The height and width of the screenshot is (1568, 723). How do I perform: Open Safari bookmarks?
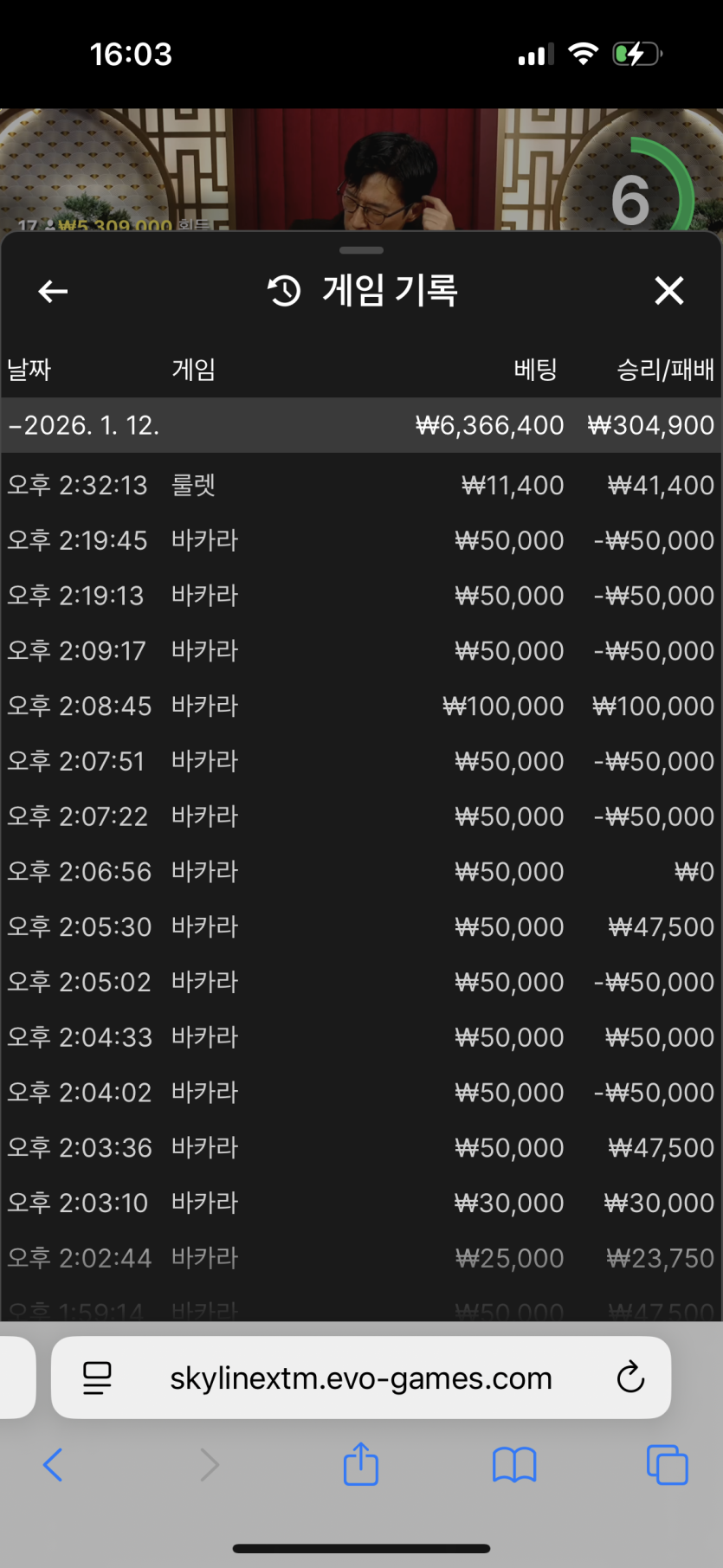point(514,1465)
